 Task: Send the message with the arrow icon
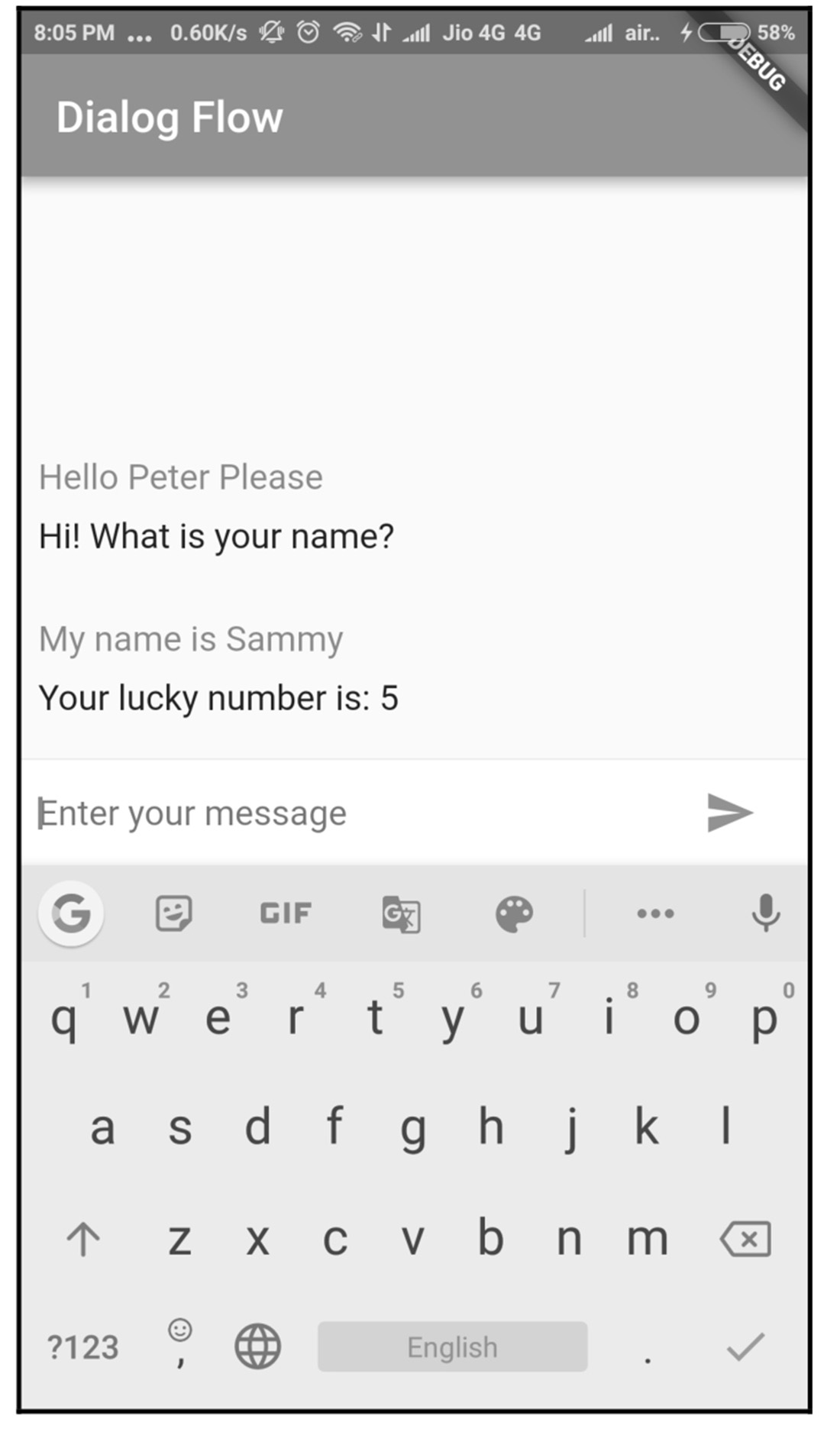tap(729, 813)
